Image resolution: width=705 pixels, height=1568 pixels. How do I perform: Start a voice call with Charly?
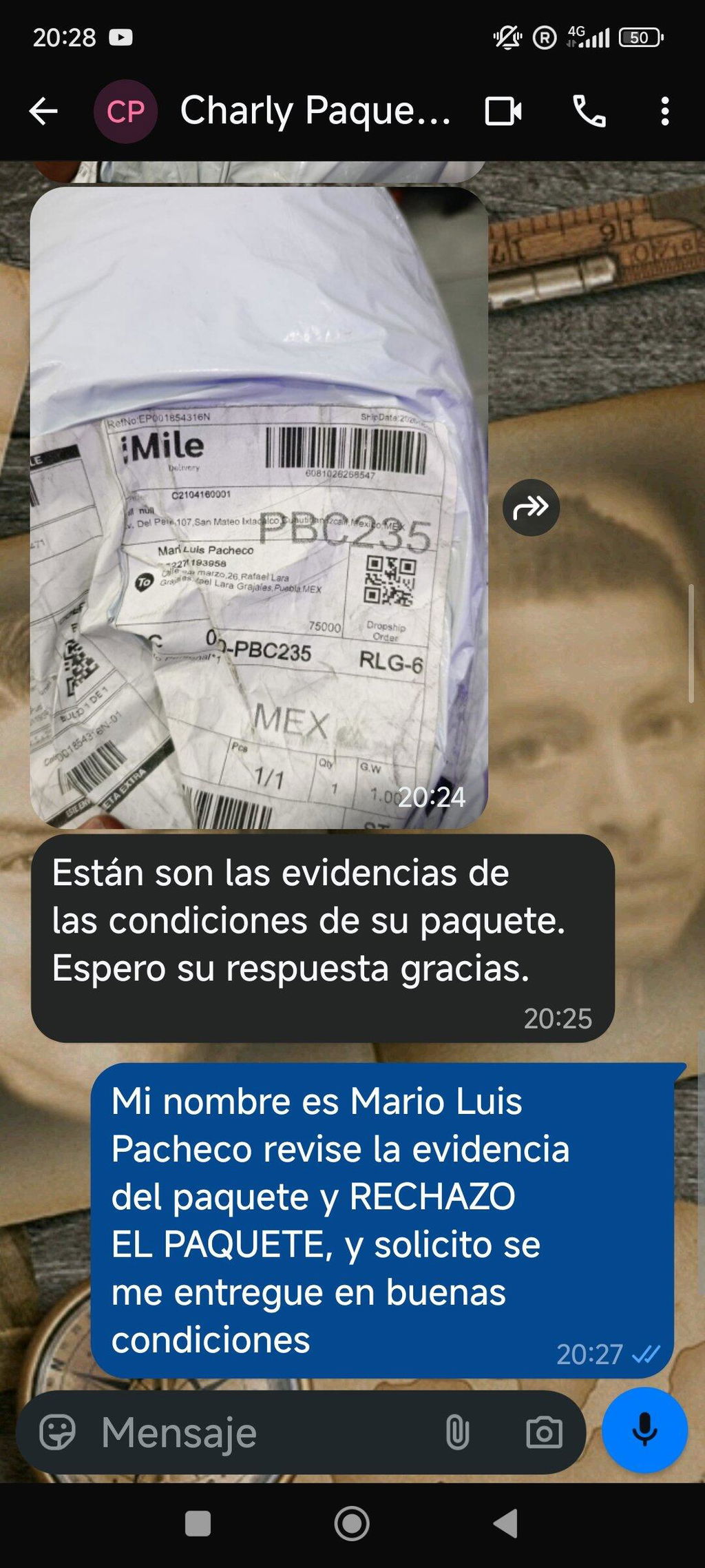[x=589, y=111]
